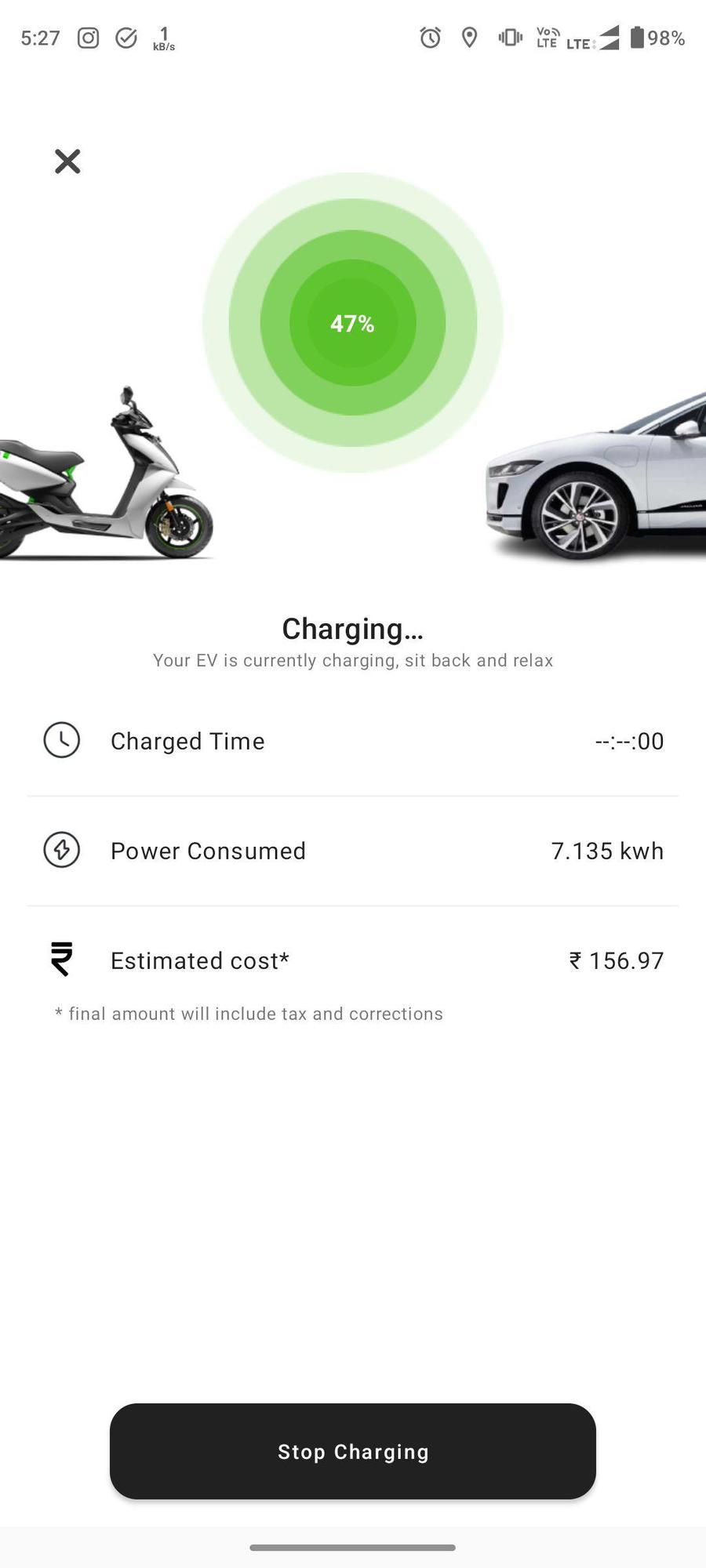Tap the Charging status heading
The image size is (706, 1568).
[351, 627]
